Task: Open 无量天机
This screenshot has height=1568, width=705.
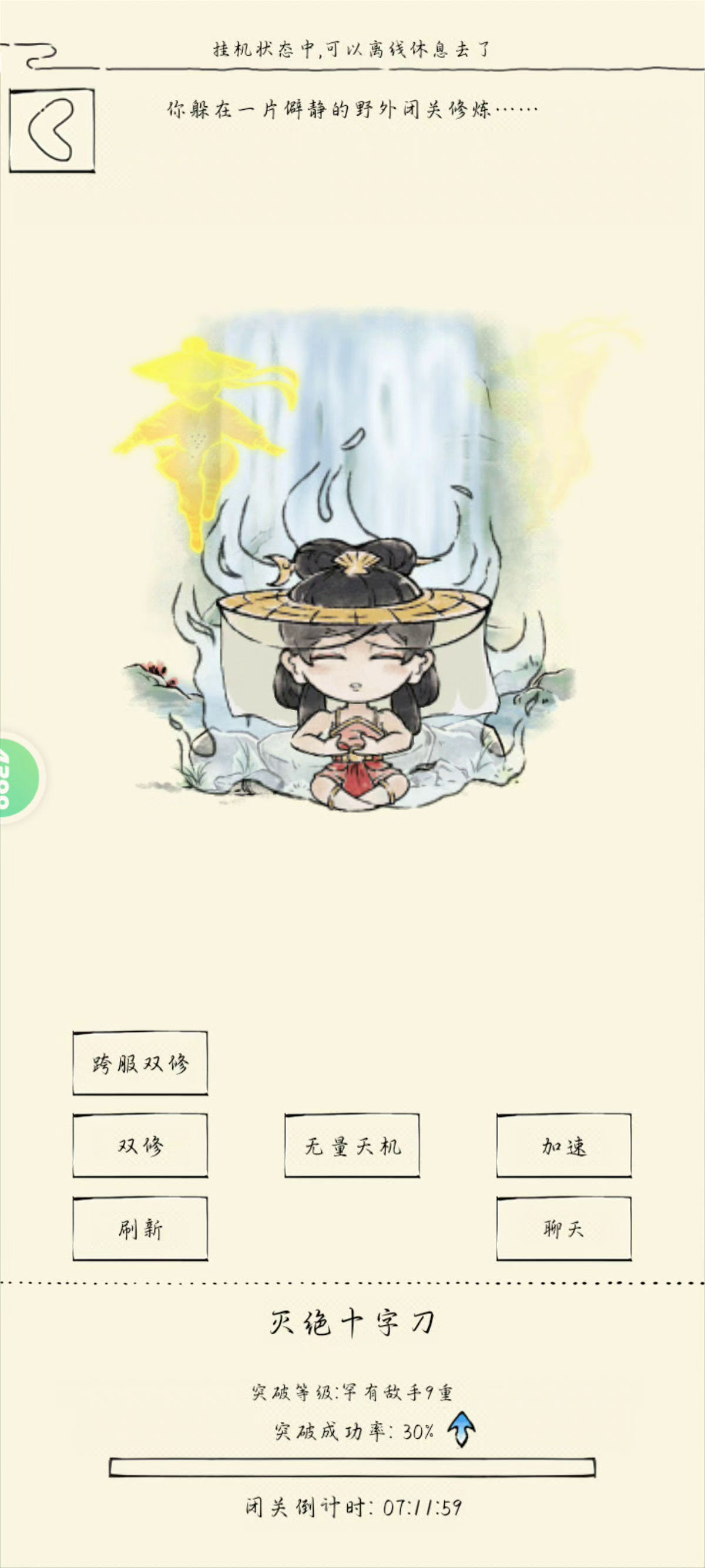Action: pyautogui.click(x=352, y=1146)
